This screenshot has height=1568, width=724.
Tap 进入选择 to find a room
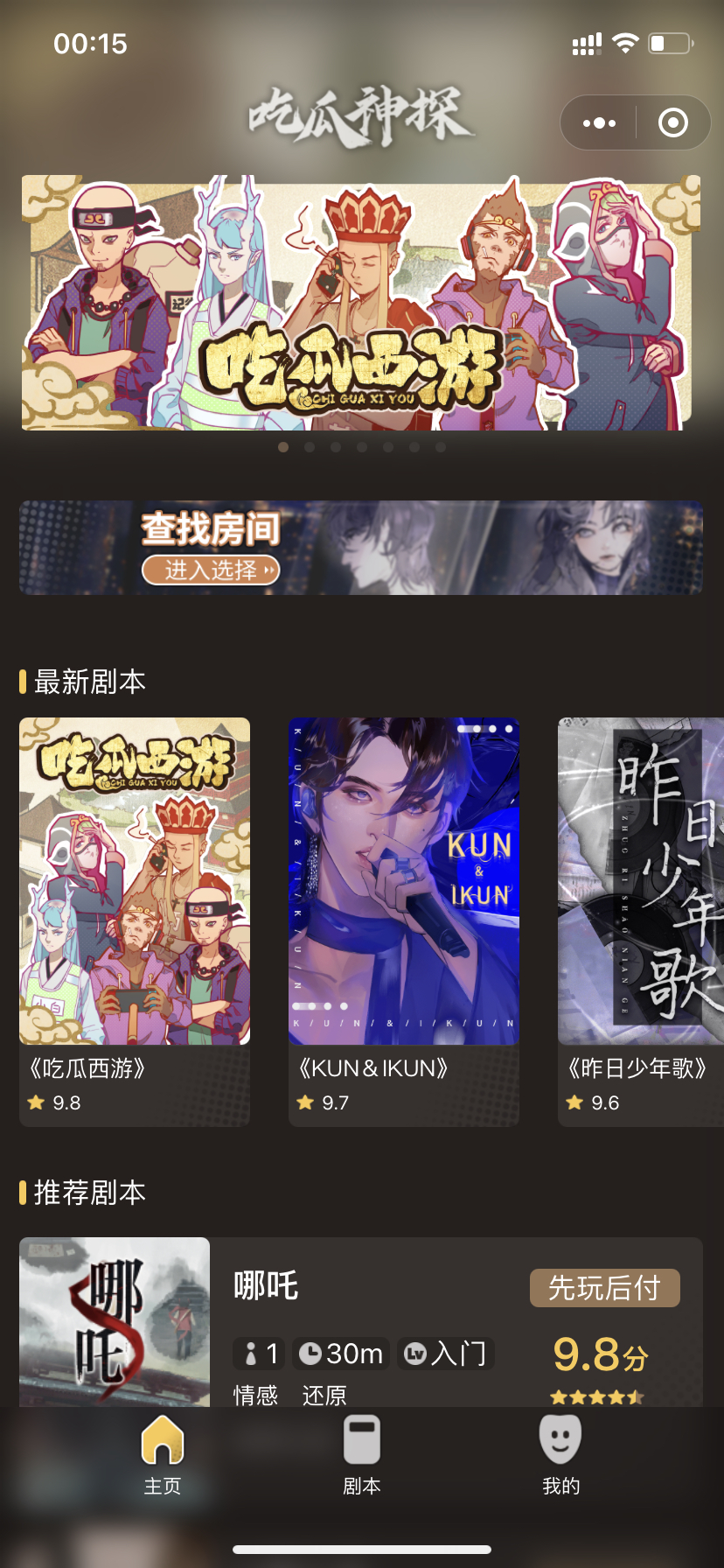(211, 570)
